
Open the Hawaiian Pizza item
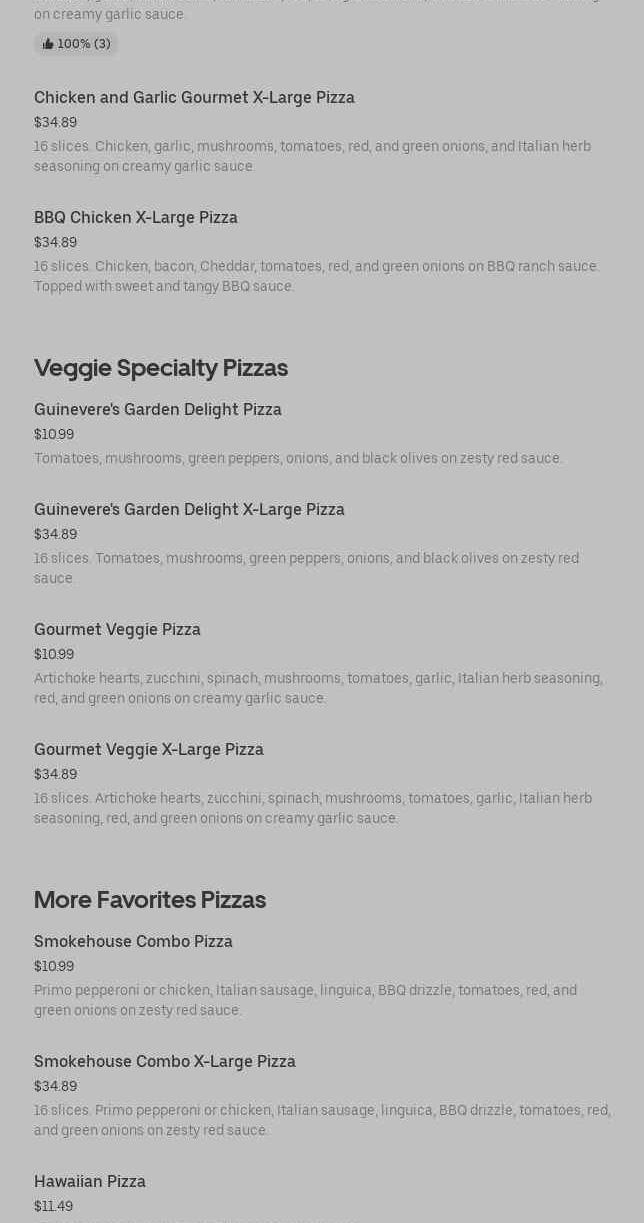coord(90,1182)
